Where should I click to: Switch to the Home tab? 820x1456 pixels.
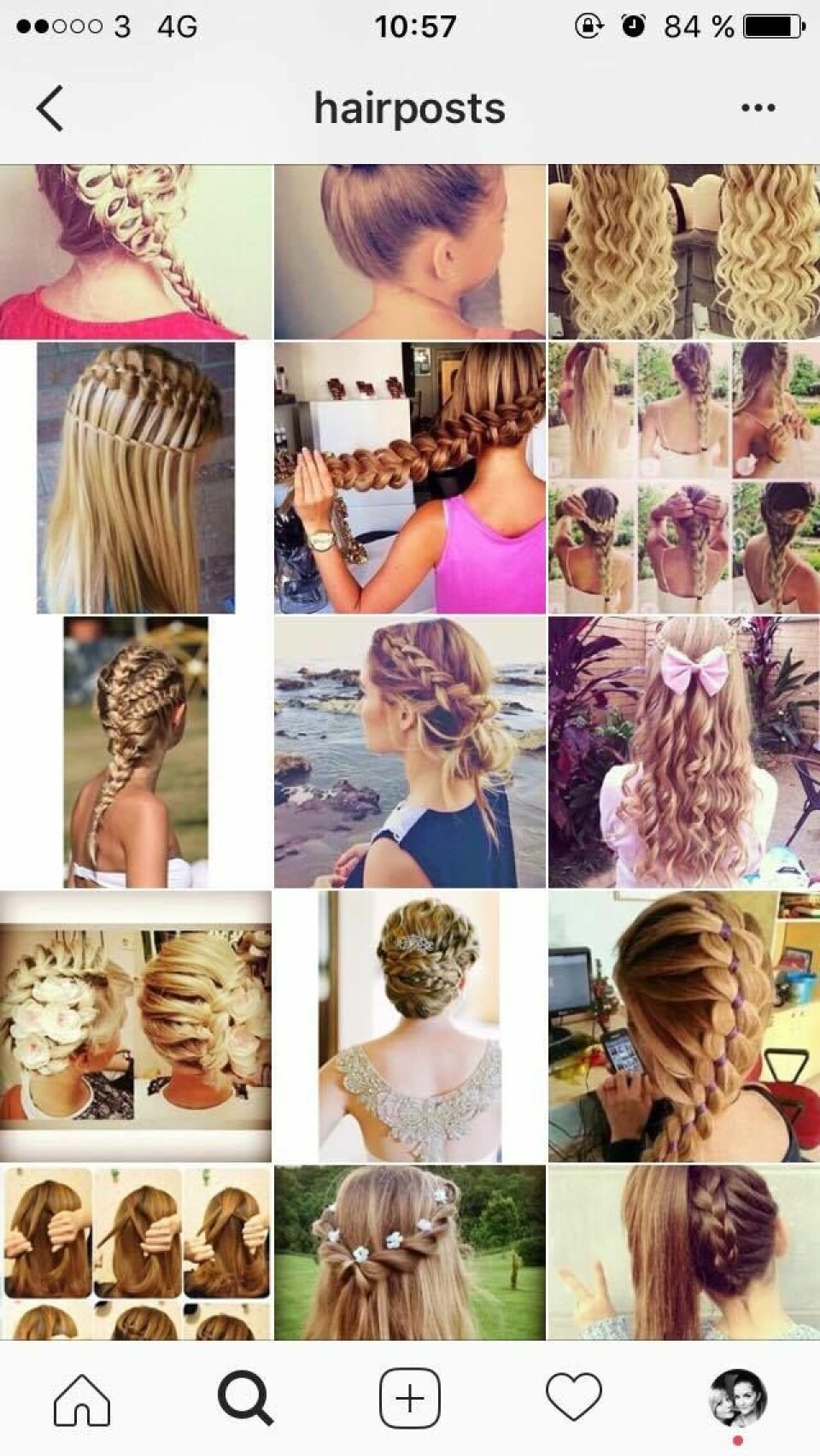82,1399
